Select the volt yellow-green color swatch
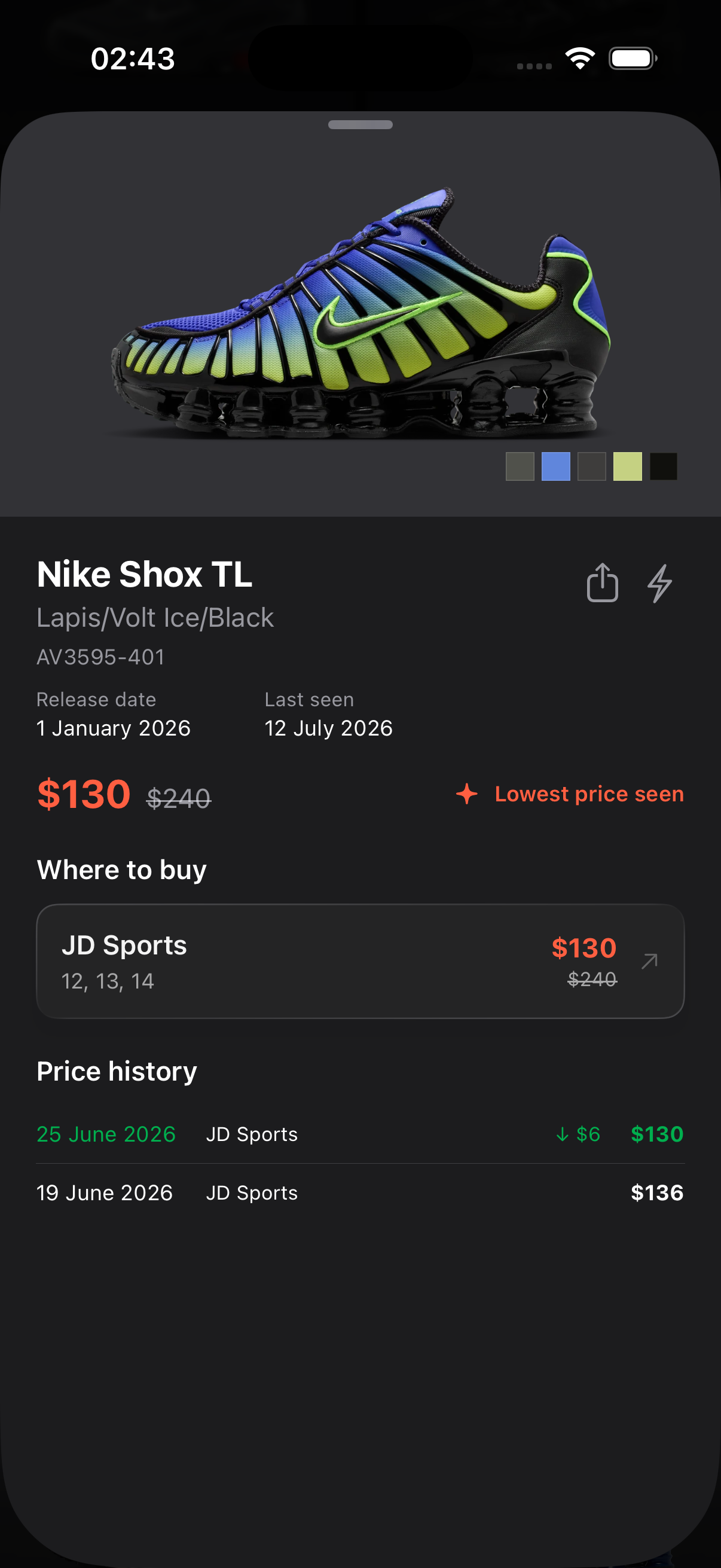 627,466
